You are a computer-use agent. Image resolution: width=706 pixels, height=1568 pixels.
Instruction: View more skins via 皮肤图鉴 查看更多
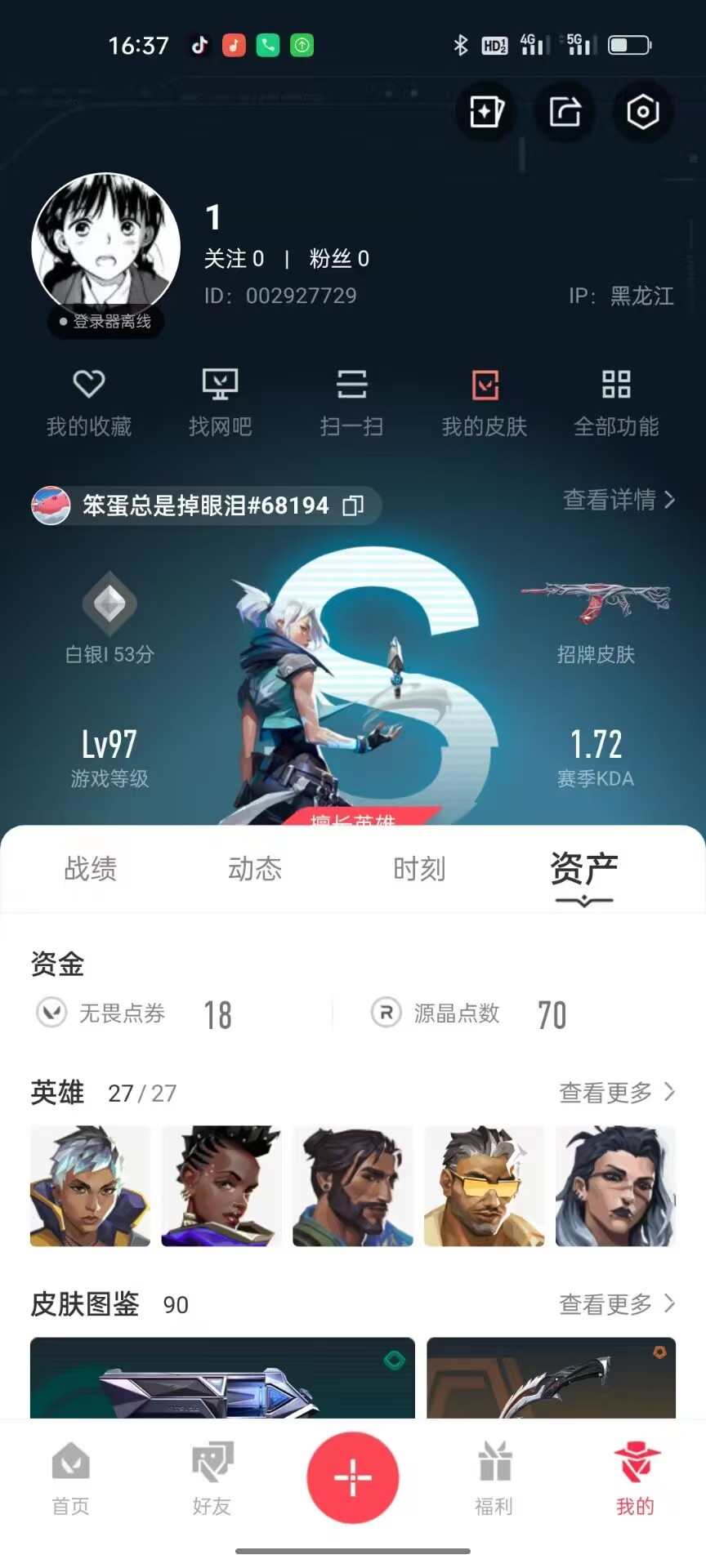click(x=616, y=1304)
